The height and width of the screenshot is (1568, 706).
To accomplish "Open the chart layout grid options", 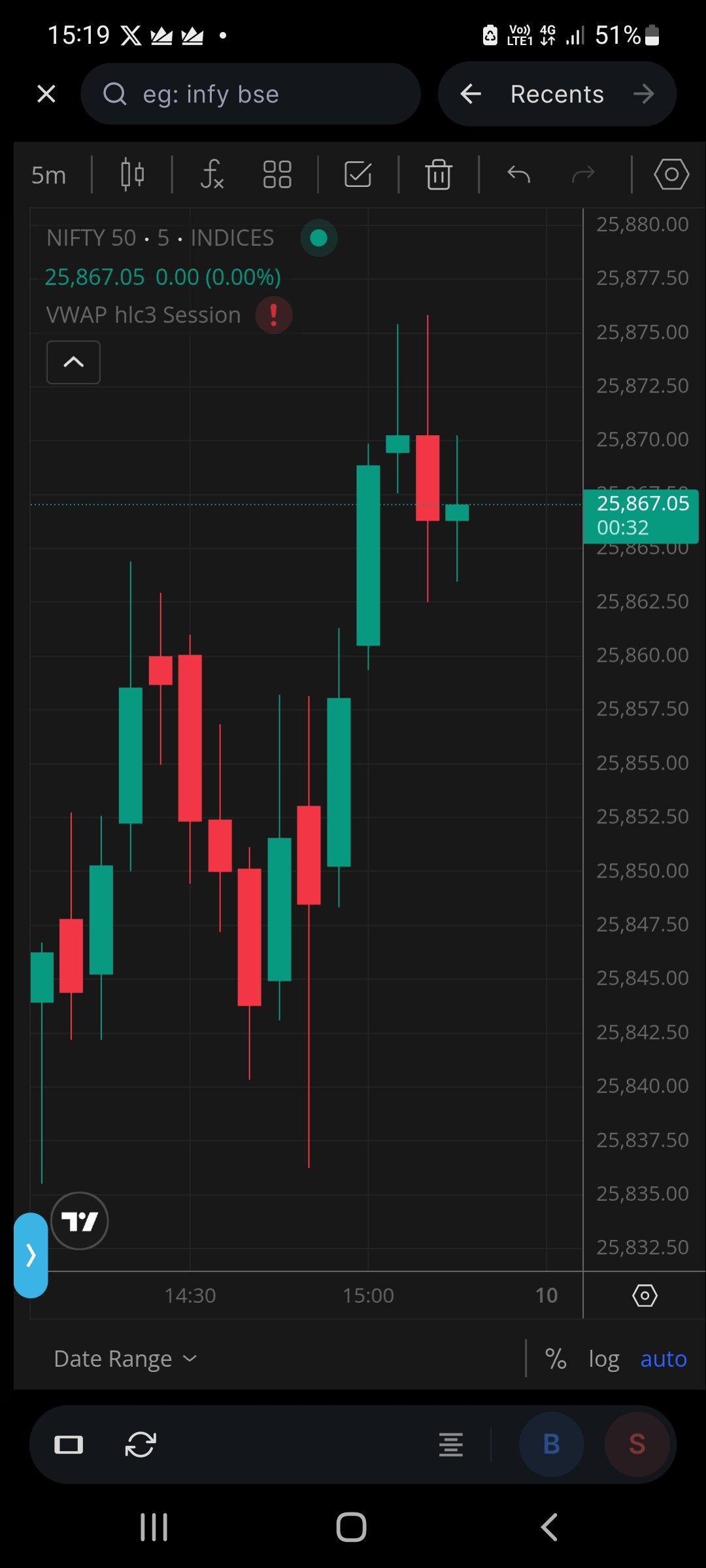I will [277, 175].
